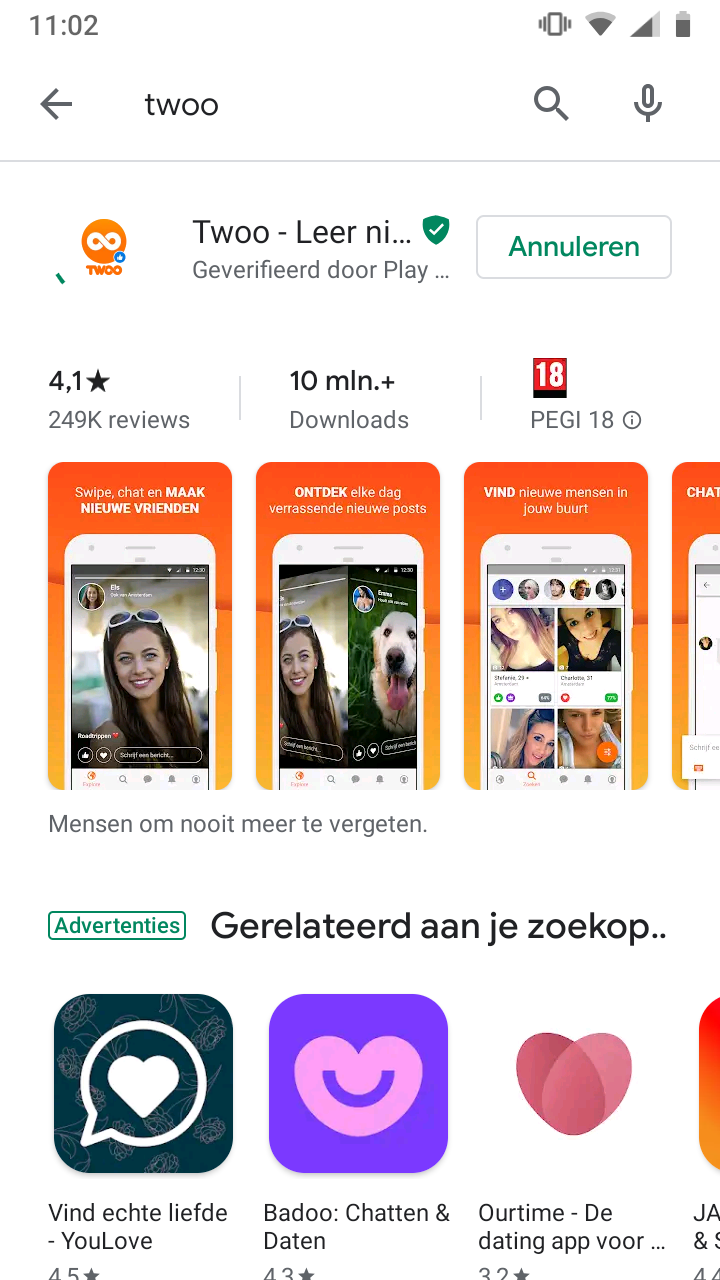Open the screenshot showing the dog photo
Screen dimensions: 720x1280
click(347, 625)
